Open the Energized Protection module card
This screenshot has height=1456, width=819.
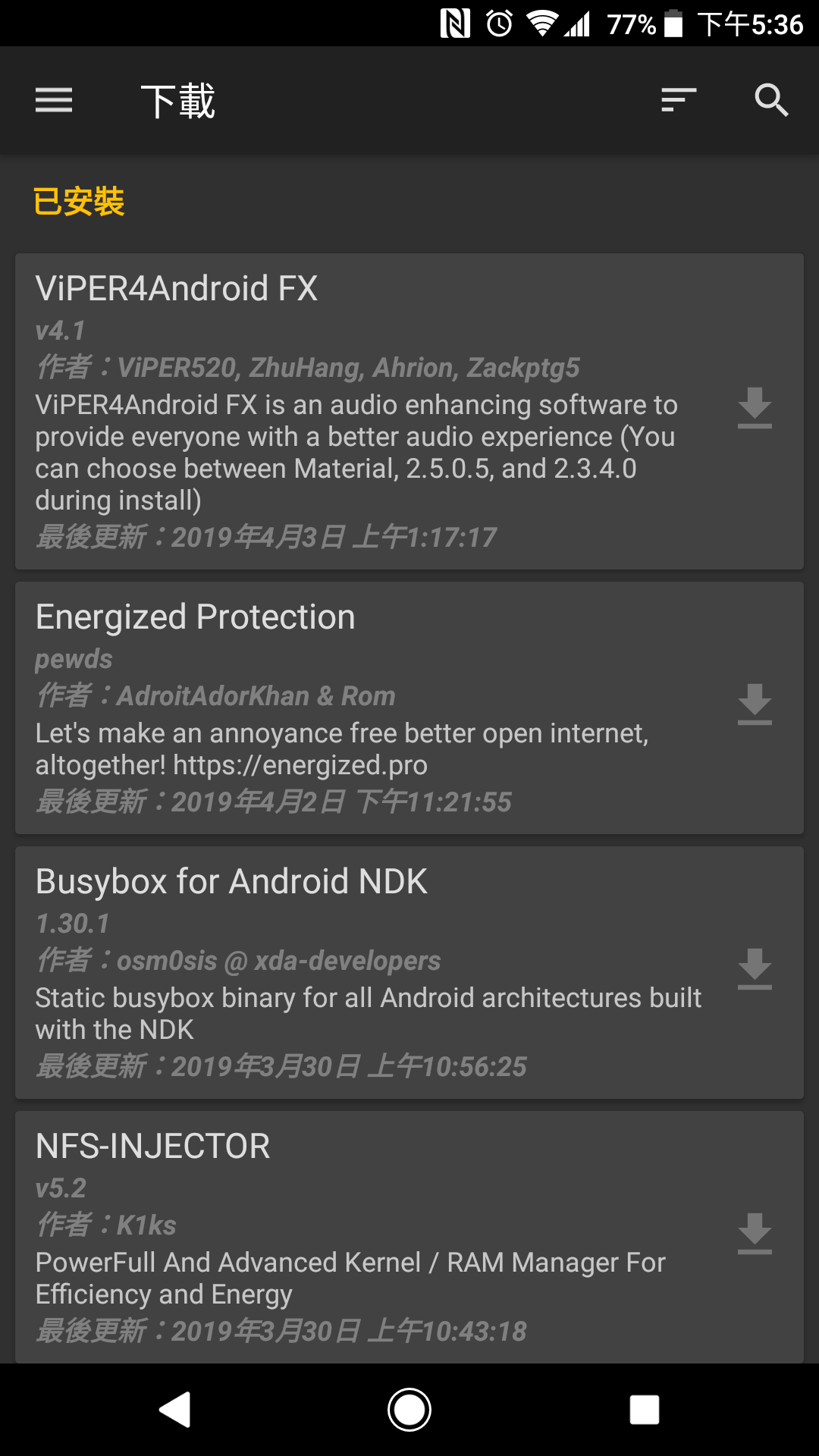(409, 708)
